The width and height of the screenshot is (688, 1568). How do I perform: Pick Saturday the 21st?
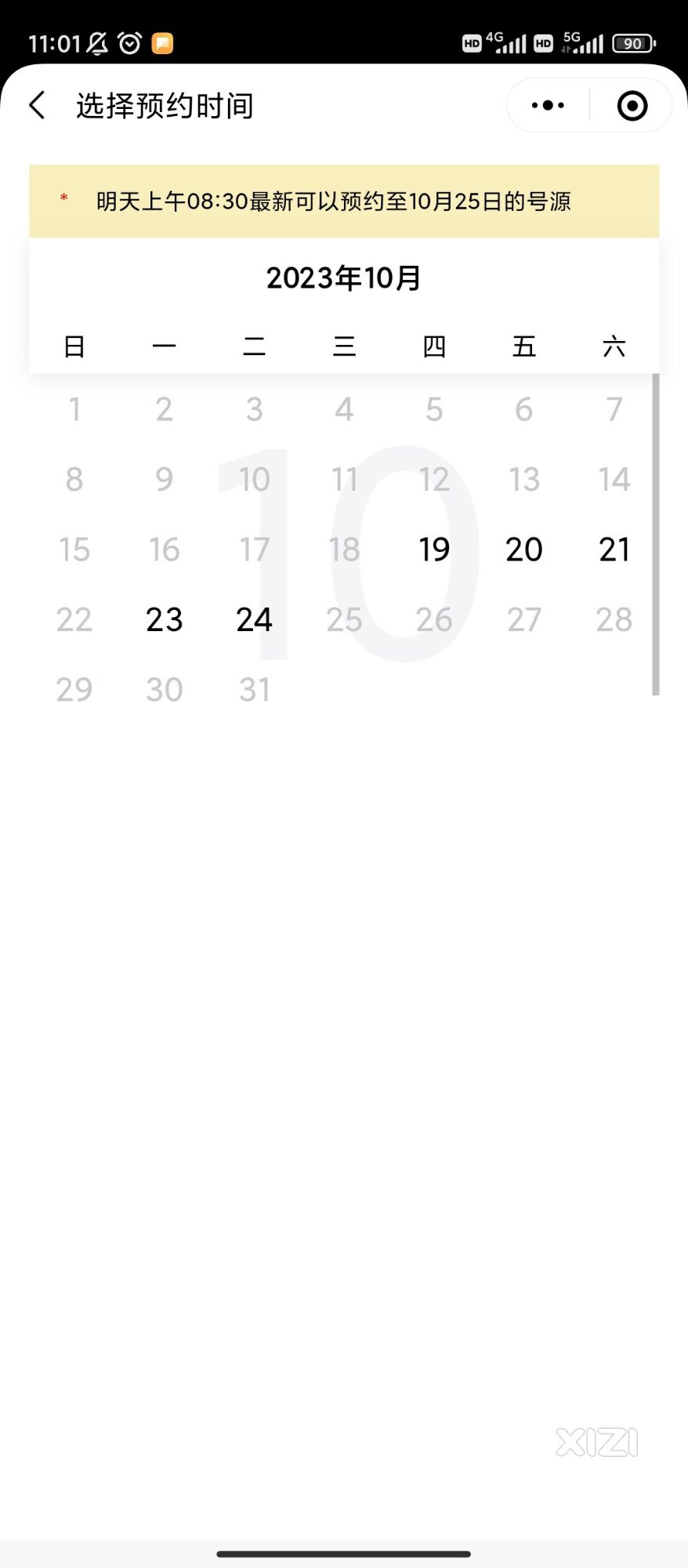tap(614, 550)
